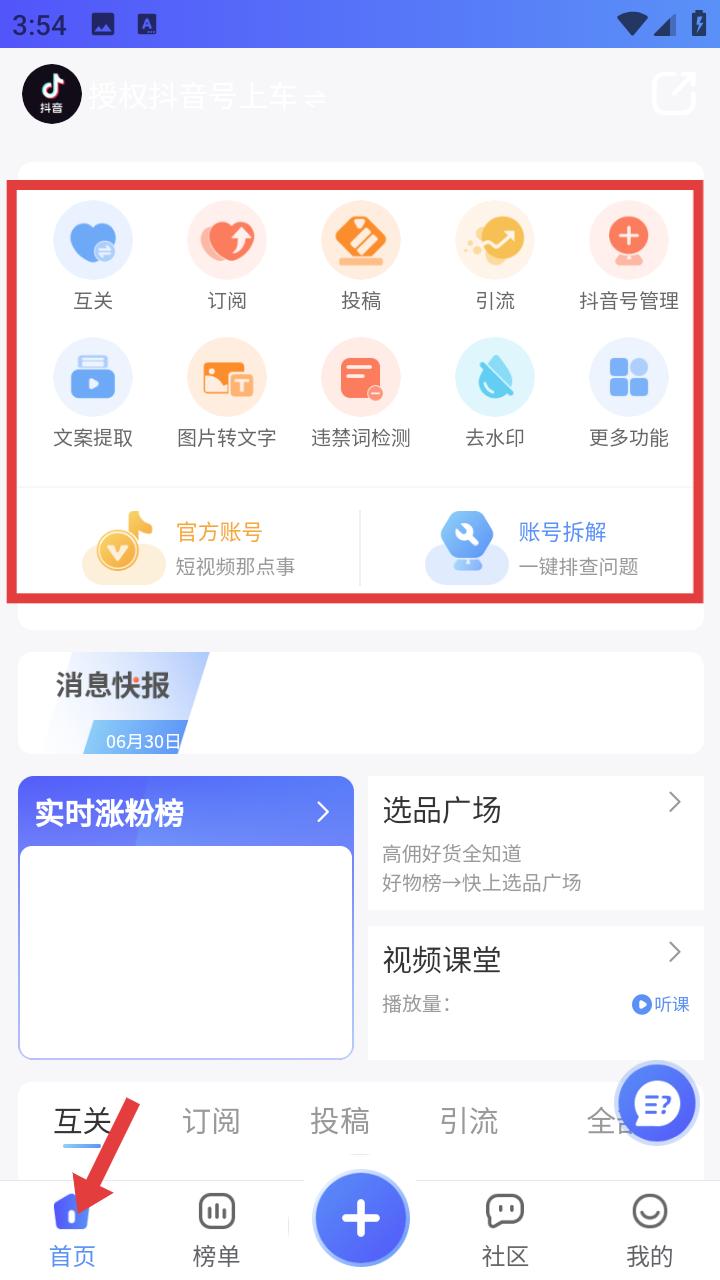This screenshot has width=720, height=1280.
Task: Open 选品广场
Action: coord(535,842)
